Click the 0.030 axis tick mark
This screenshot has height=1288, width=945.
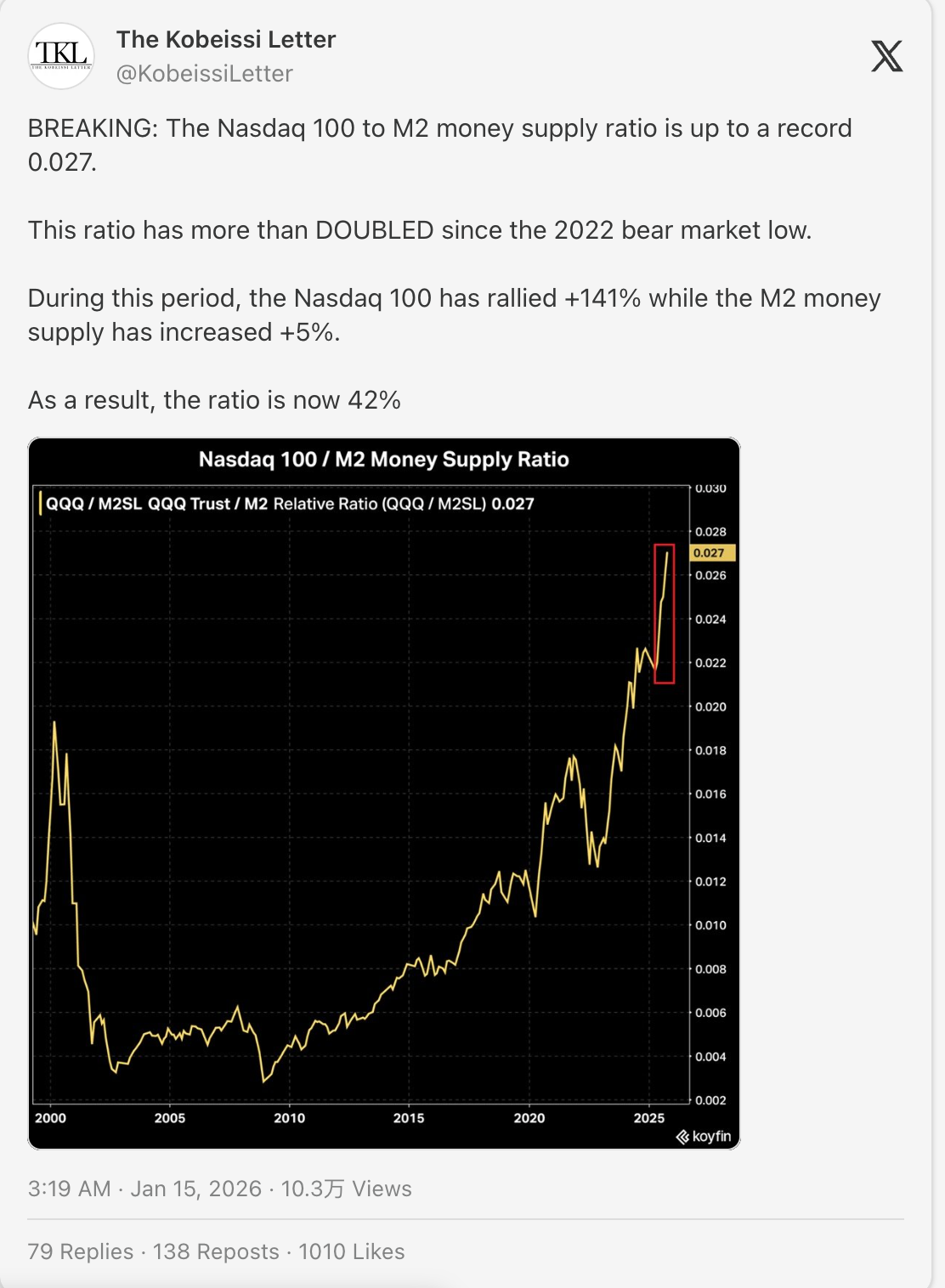coord(710,486)
